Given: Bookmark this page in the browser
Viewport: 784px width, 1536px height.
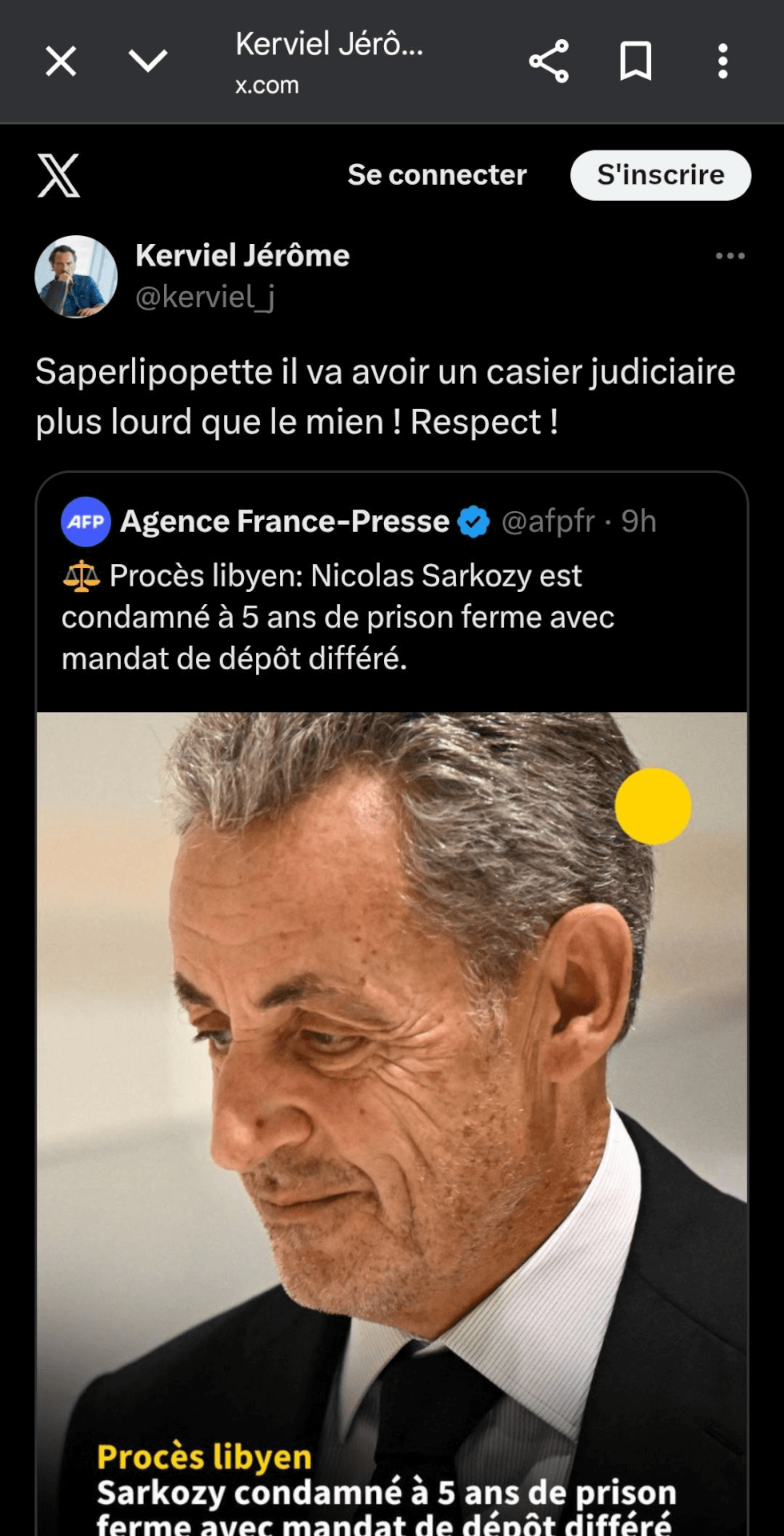Looking at the screenshot, I should (636, 62).
